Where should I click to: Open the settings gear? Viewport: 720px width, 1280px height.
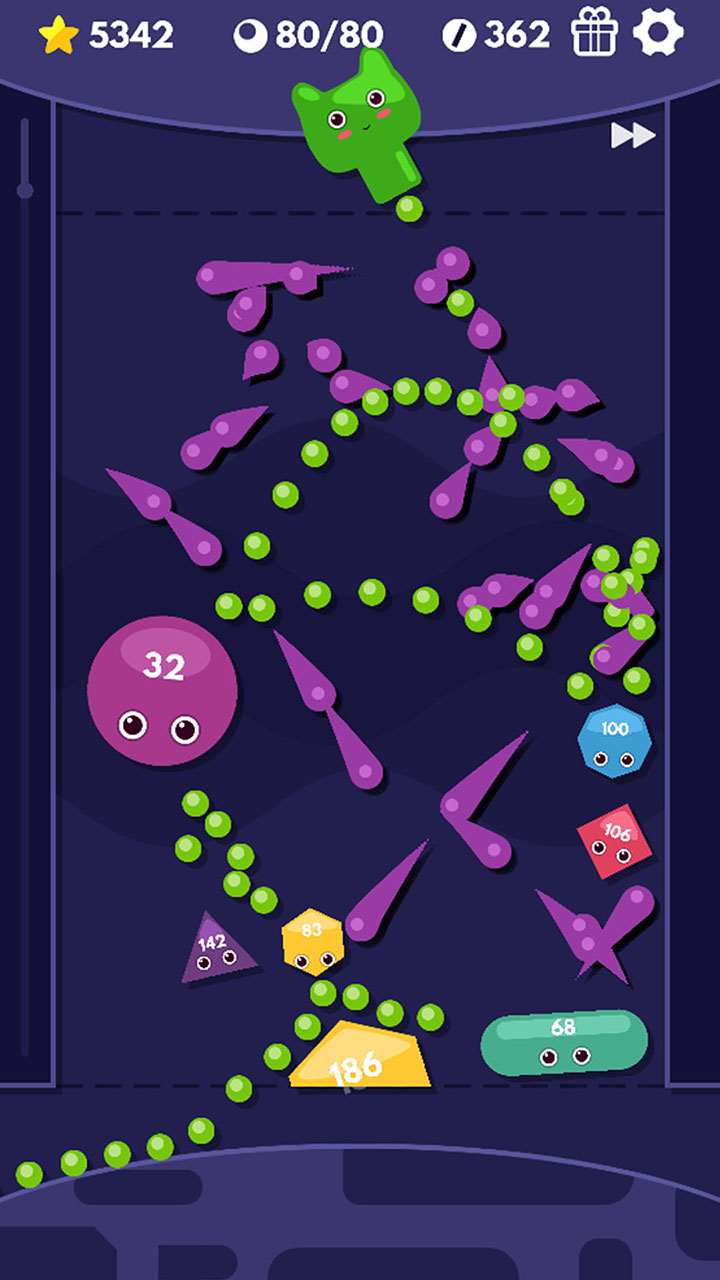(659, 34)
